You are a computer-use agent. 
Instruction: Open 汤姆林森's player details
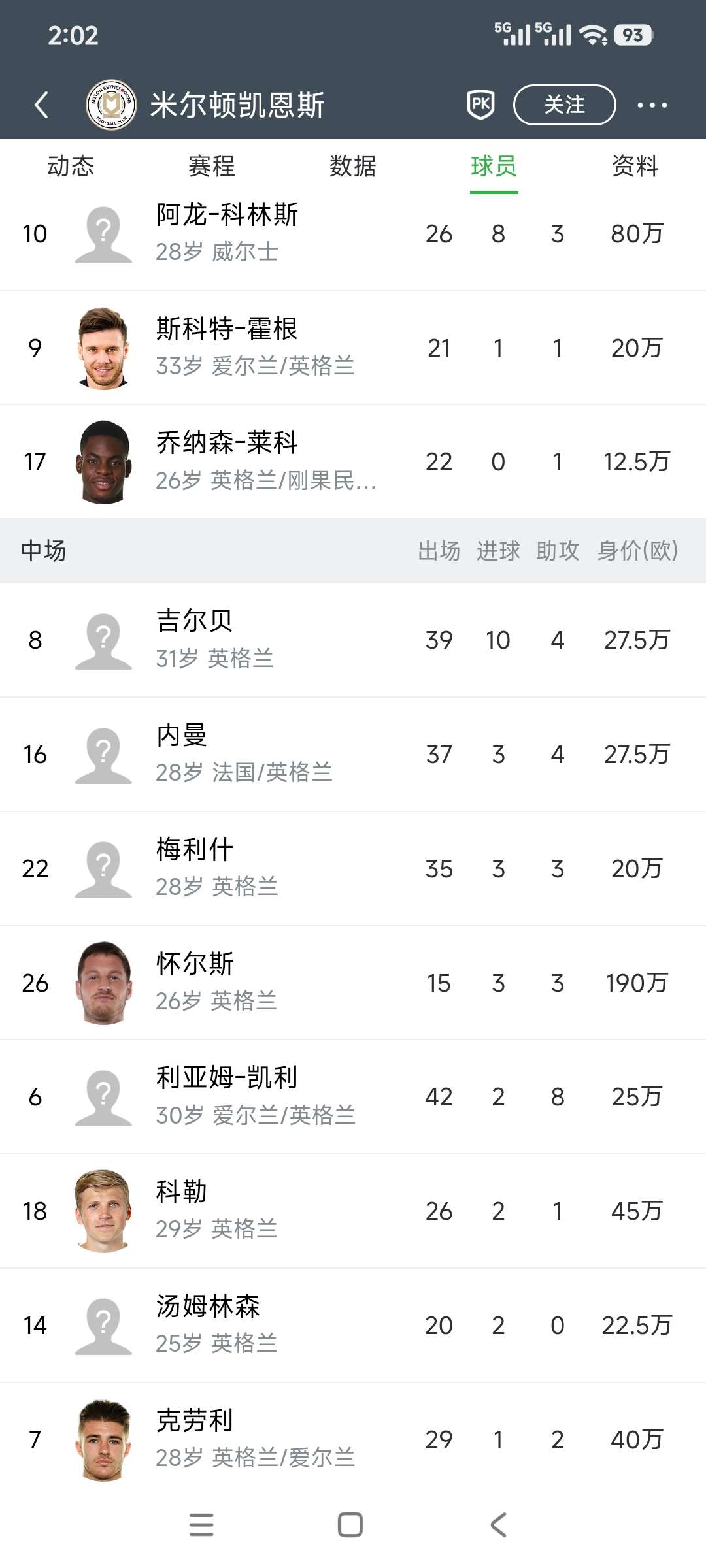(208, 1325)
